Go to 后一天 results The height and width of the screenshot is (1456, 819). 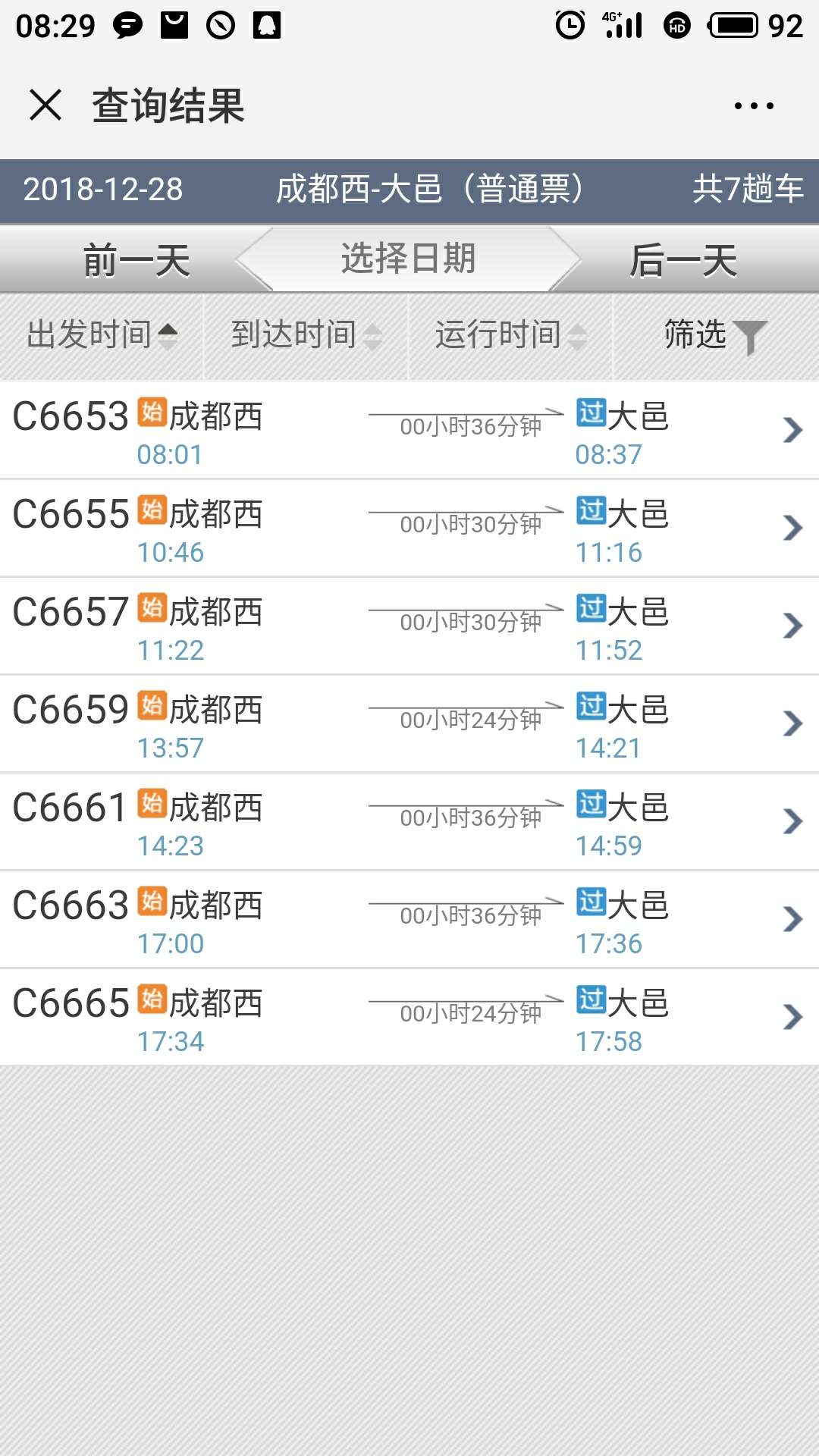682,260
